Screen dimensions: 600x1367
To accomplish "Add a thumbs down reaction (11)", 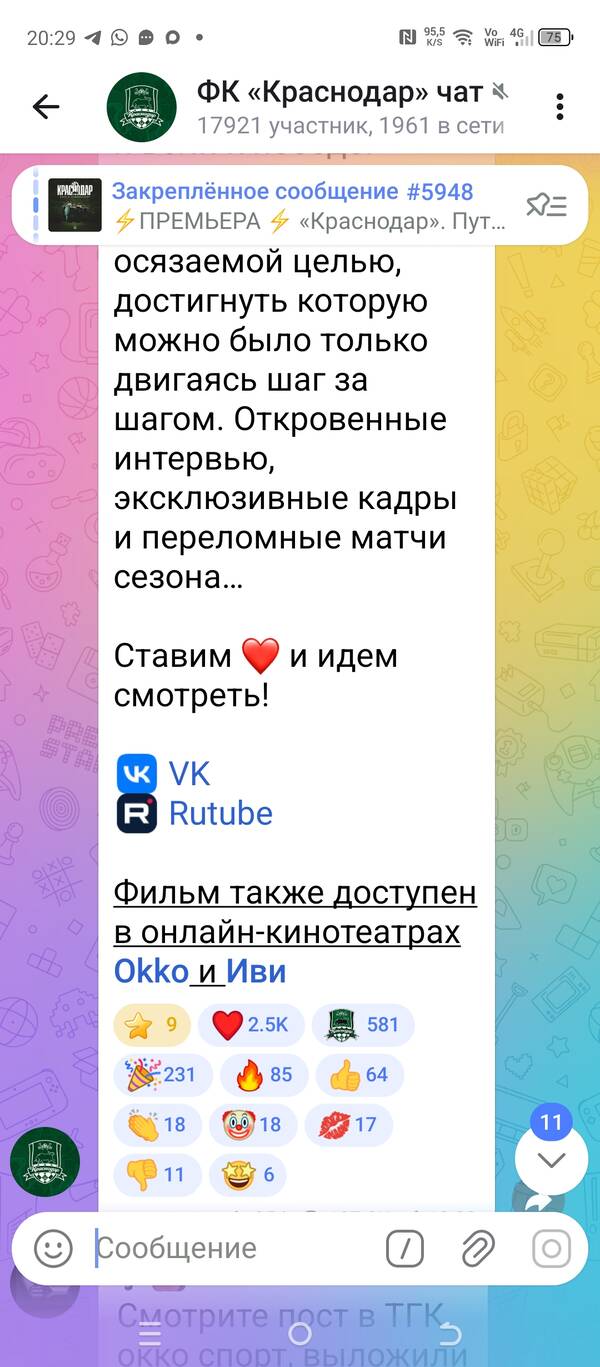I will click(157, 1174).
